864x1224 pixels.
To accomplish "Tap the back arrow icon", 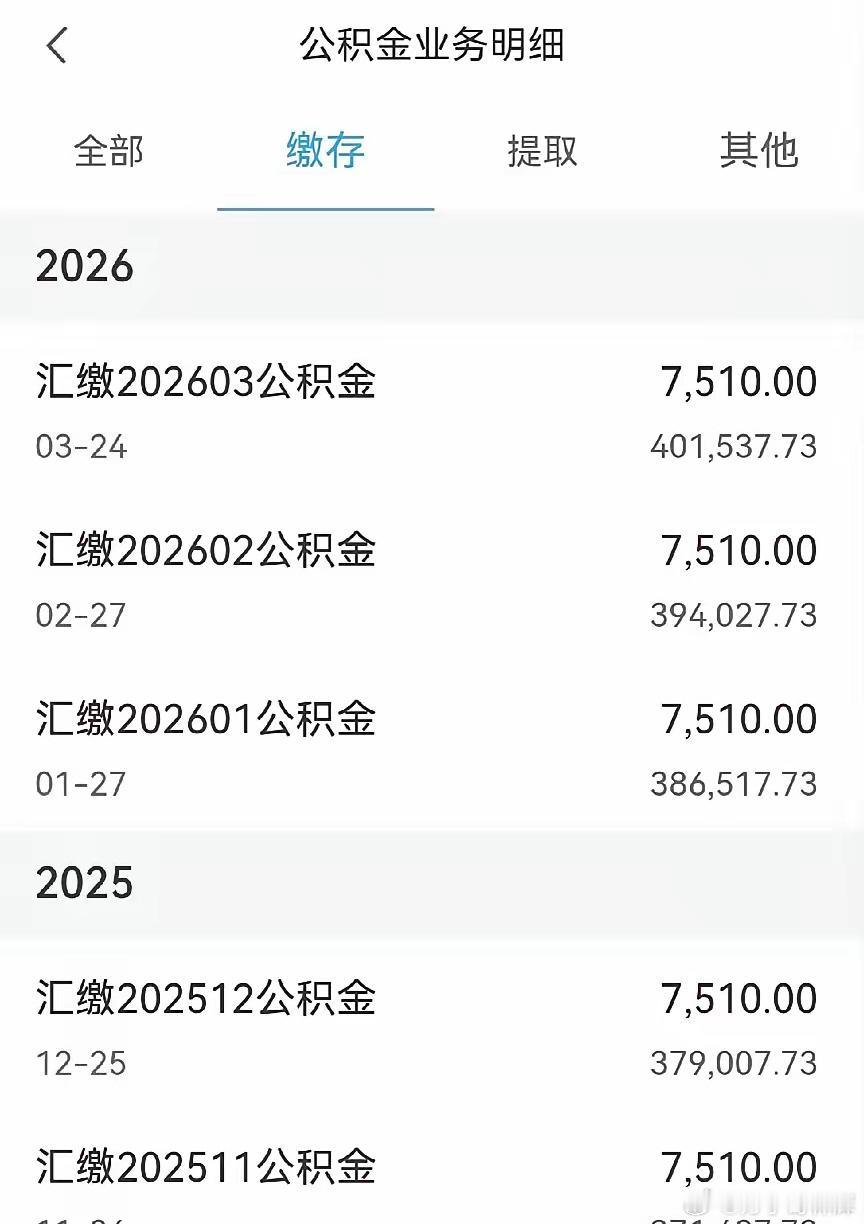I will click(x=57, y=45).
